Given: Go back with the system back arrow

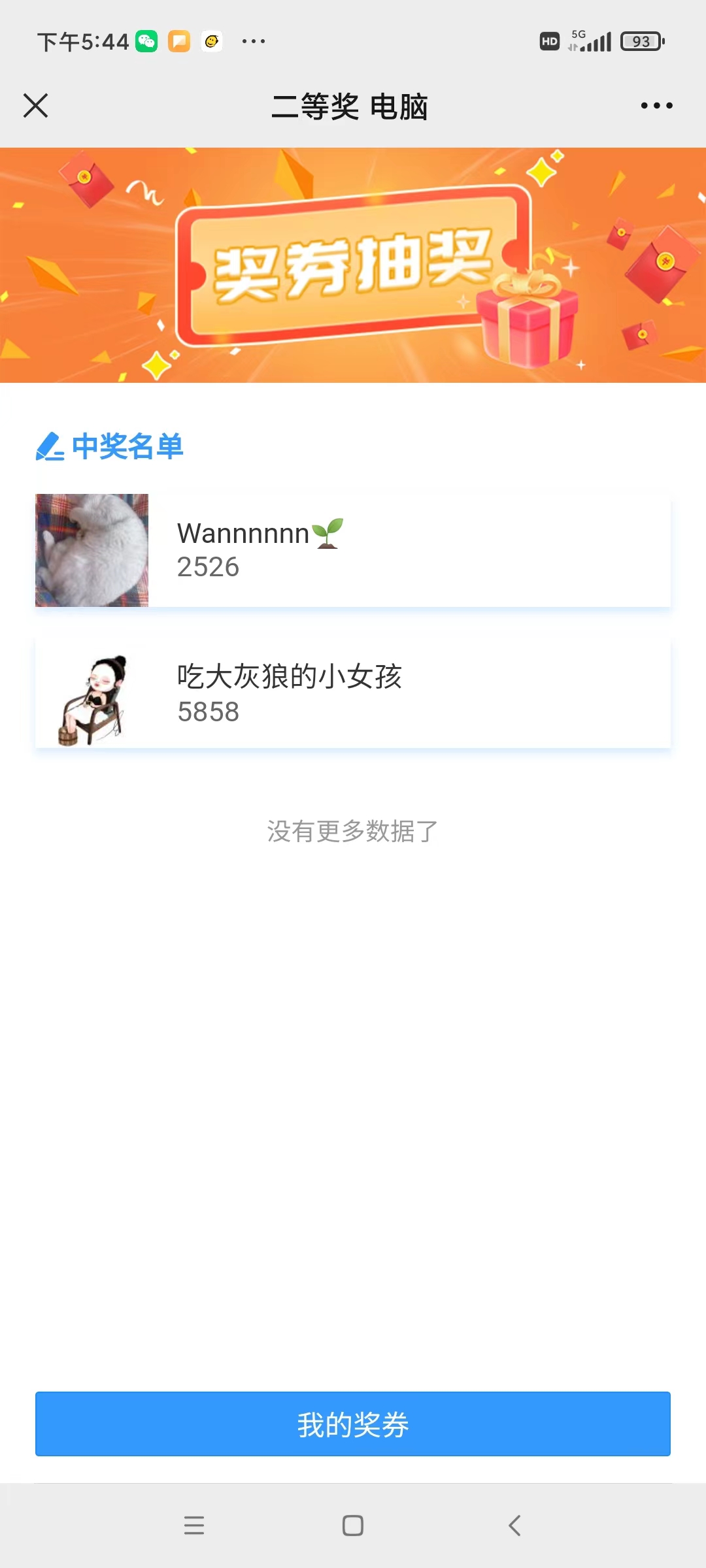Looking at the screenshot, I should [514, 1526].
